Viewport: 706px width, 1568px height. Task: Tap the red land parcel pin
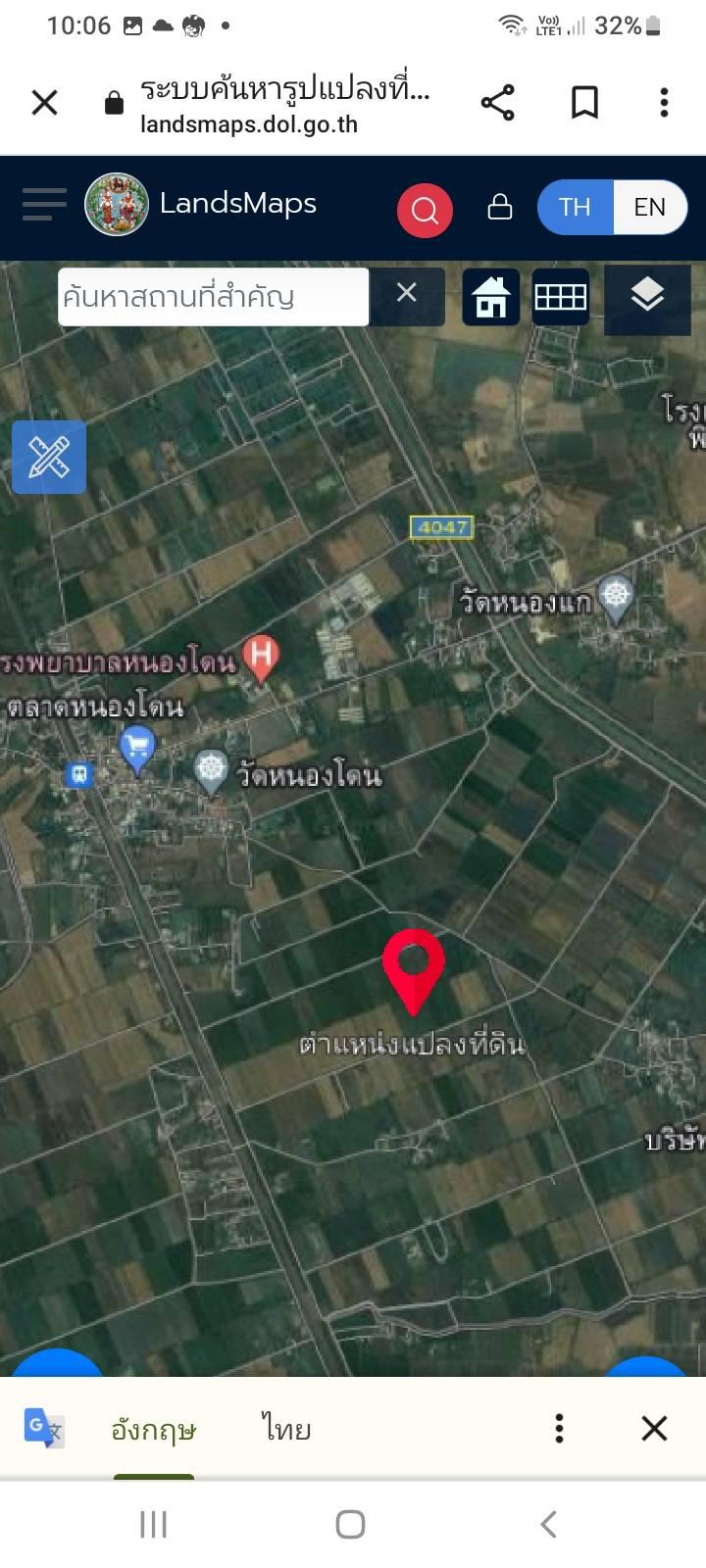(414, 971)
